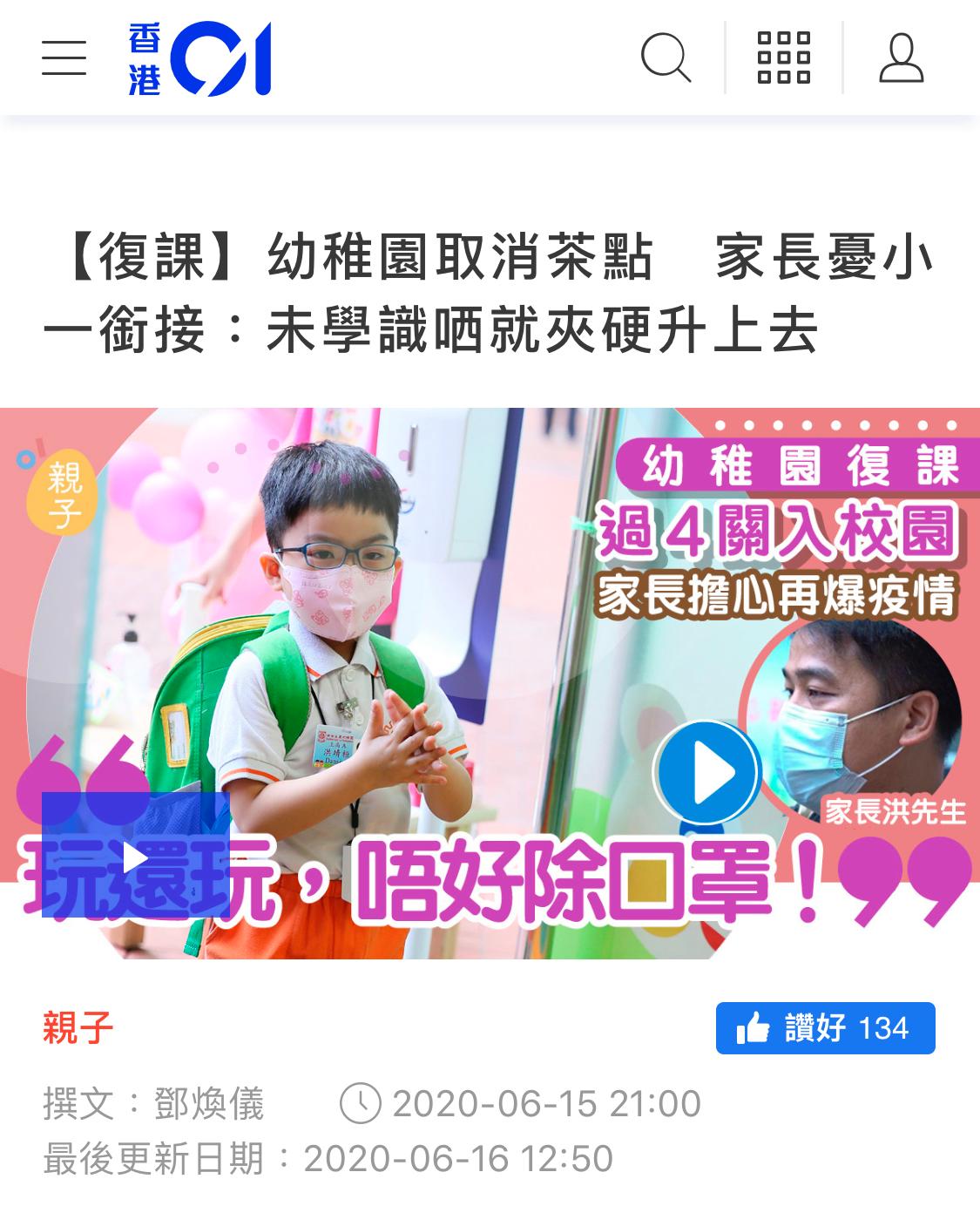Viewport: 980px width, 1206px height.
Task: Open the channels grid menu
Action: pos(783,58)
